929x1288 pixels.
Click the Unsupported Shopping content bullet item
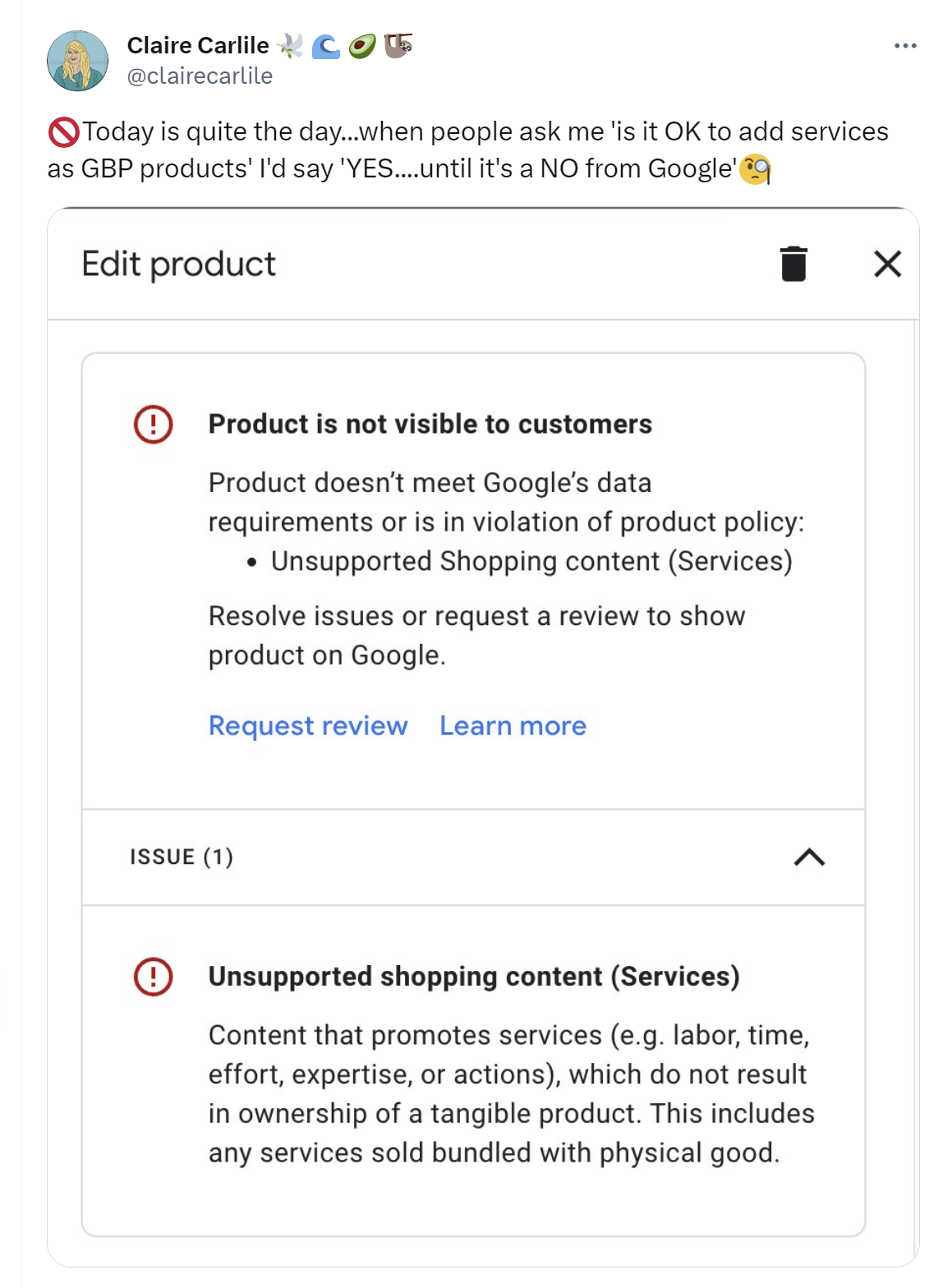click(532, 562)
